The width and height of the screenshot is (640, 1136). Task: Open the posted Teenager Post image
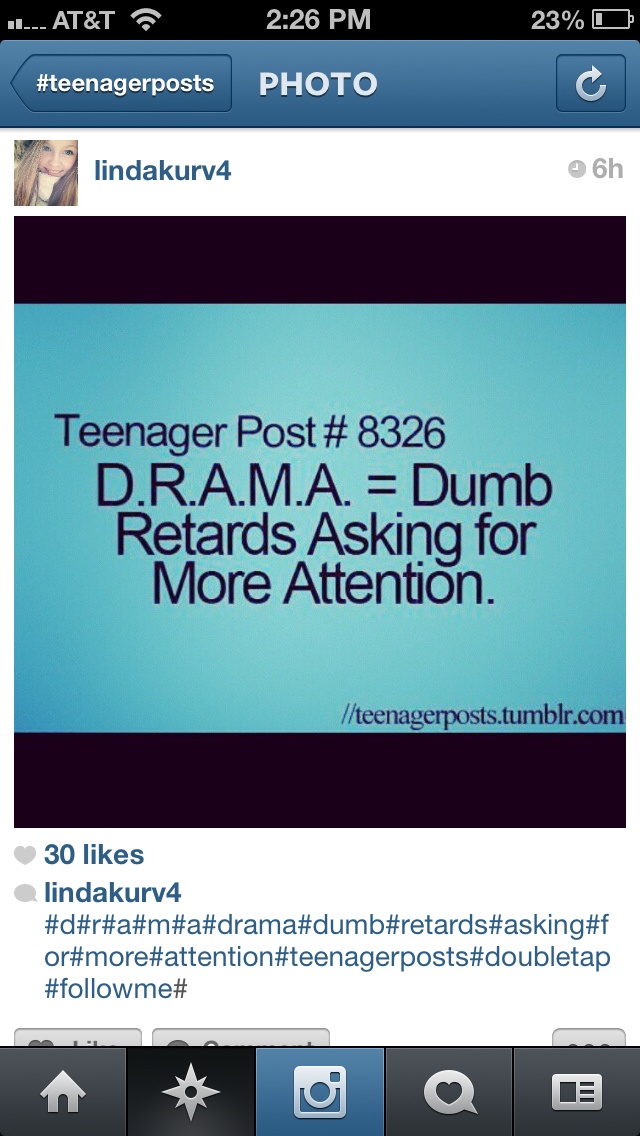[320, 520]
